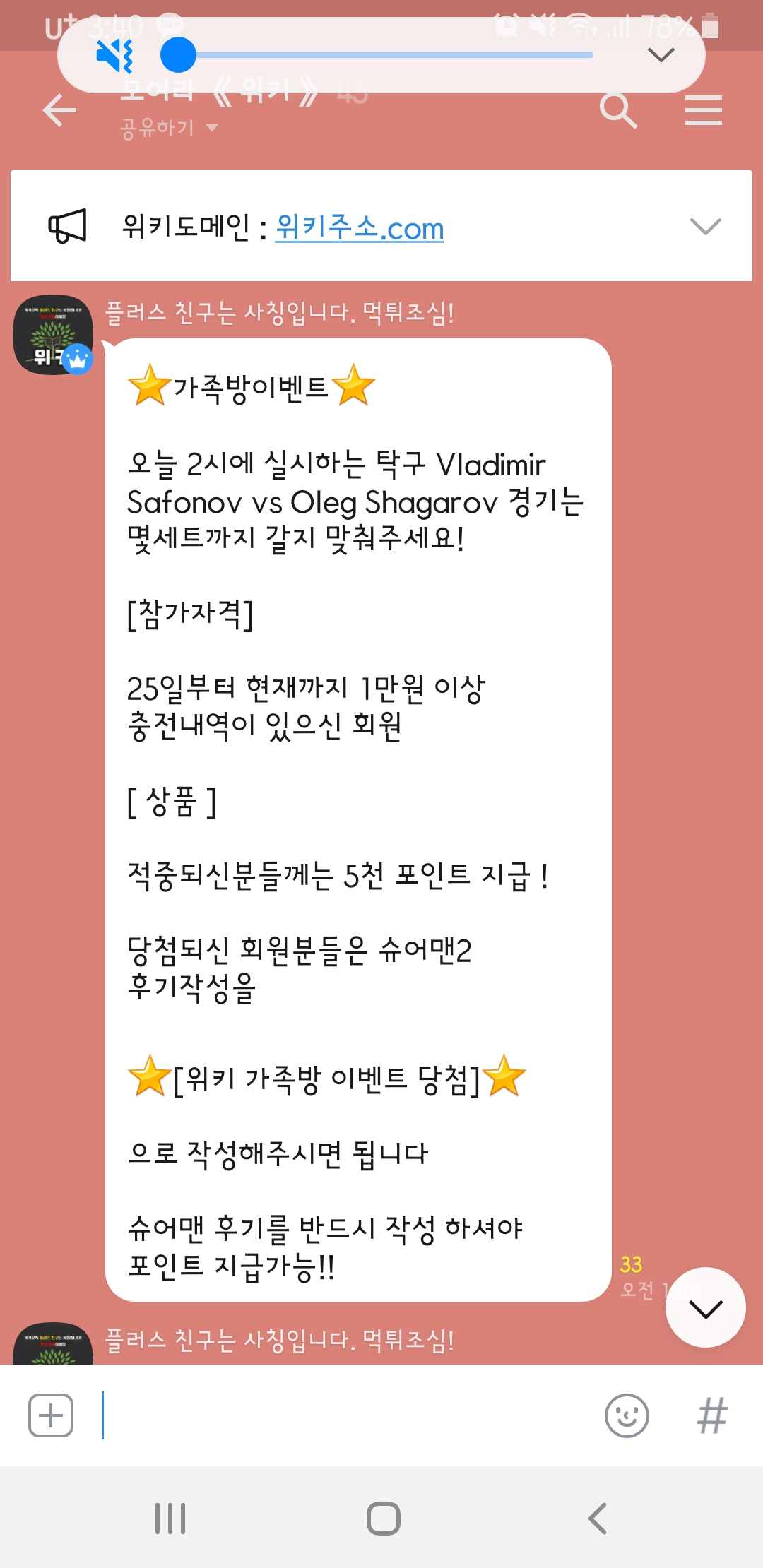Viewport: 763px width, 1568px height.
Task: Go back from the chat room
Action: [x=59, y=111]
